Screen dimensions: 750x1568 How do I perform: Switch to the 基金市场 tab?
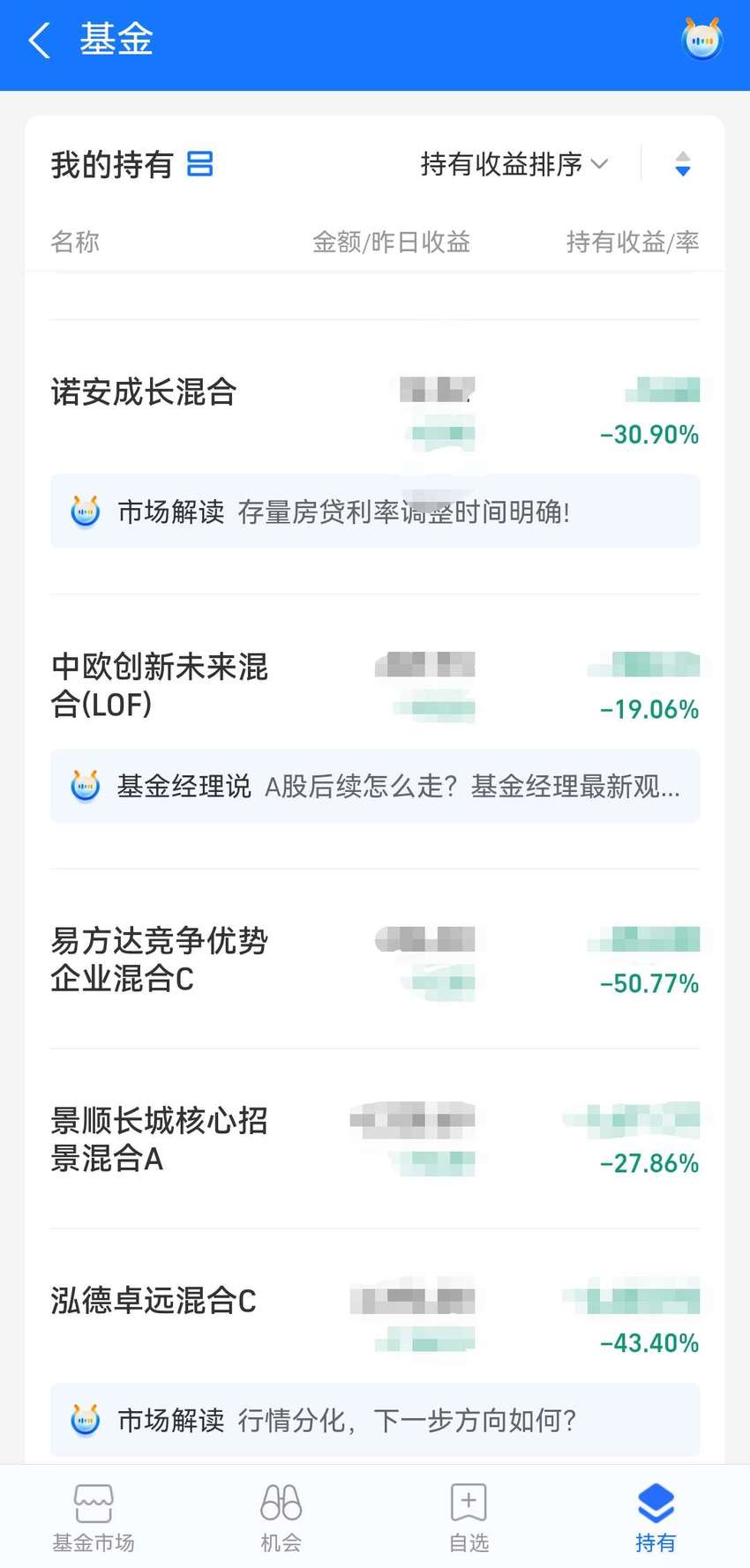click(94, 1517)
